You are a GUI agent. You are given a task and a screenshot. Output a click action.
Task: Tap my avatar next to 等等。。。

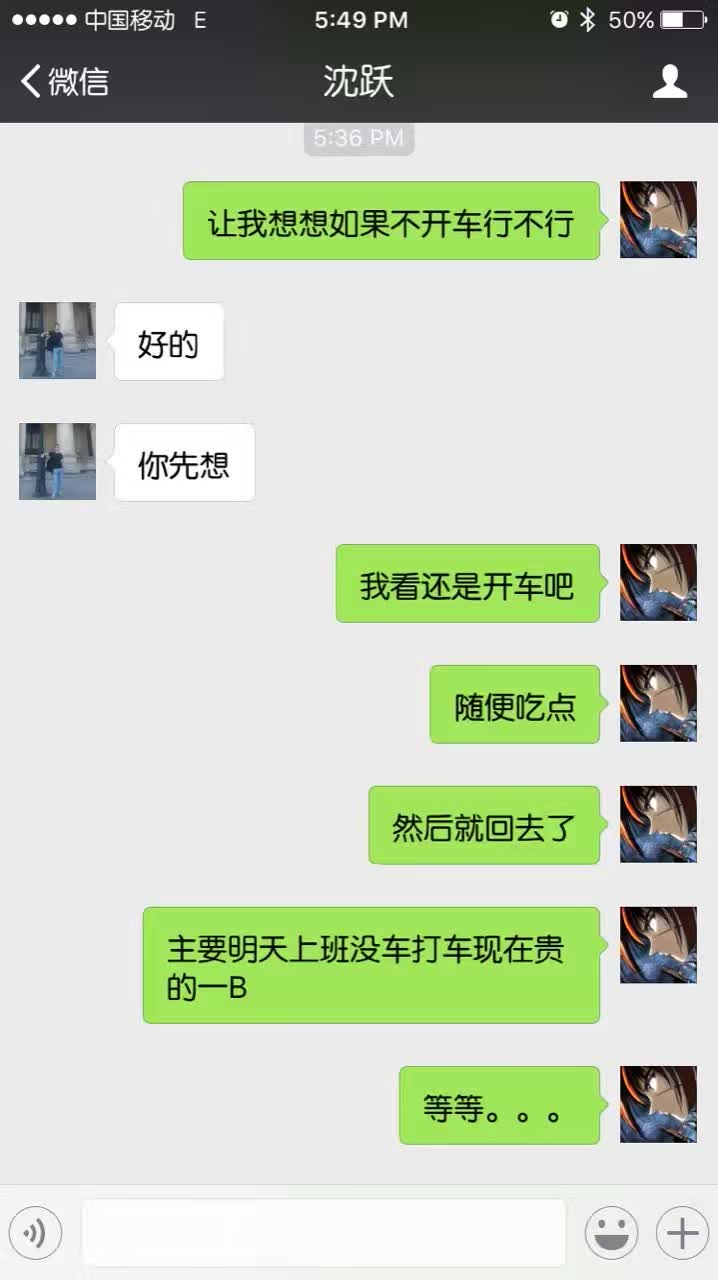point(658,1104)
